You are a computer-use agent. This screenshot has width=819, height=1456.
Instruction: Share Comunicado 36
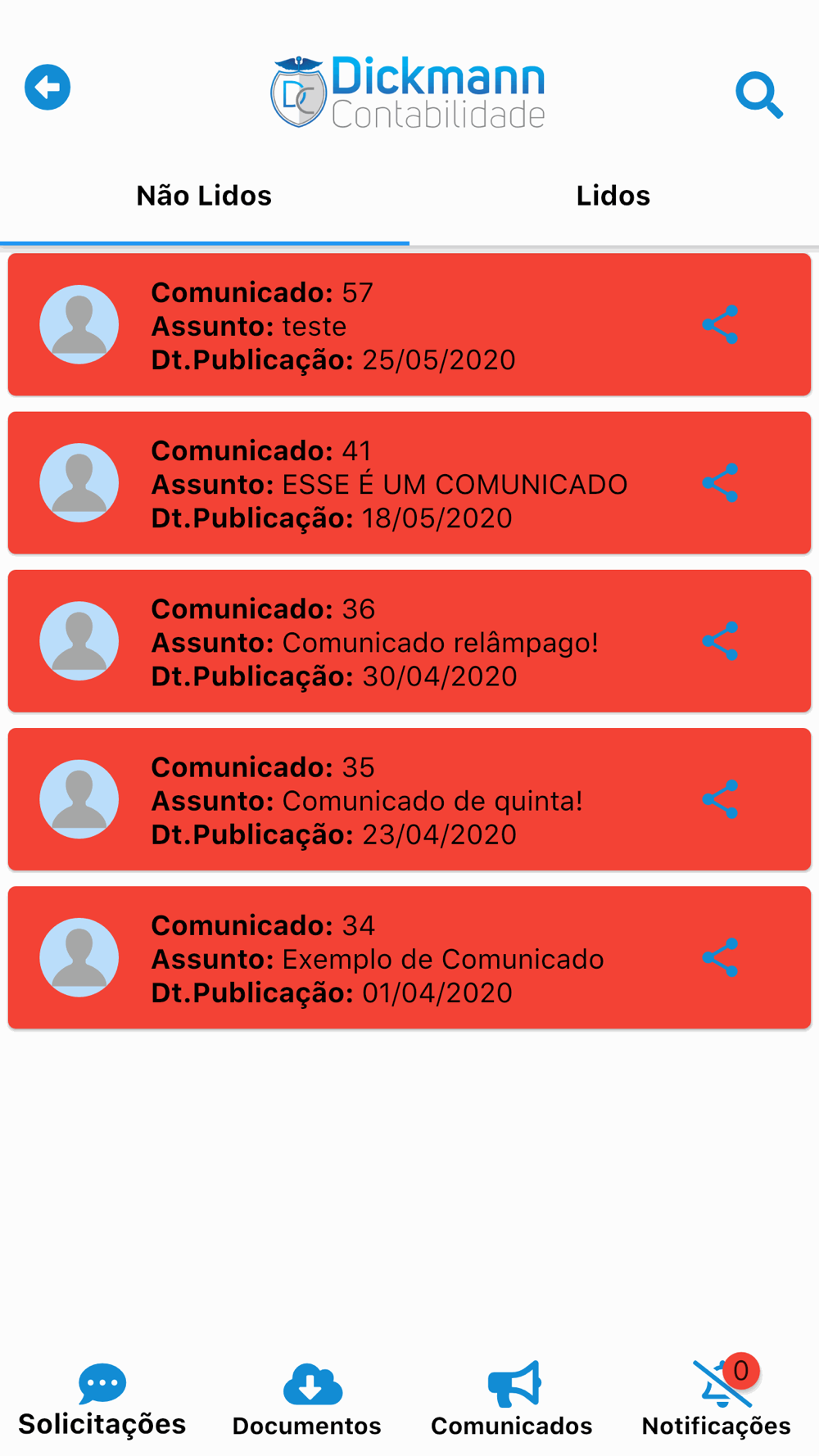tap(721, 641)
